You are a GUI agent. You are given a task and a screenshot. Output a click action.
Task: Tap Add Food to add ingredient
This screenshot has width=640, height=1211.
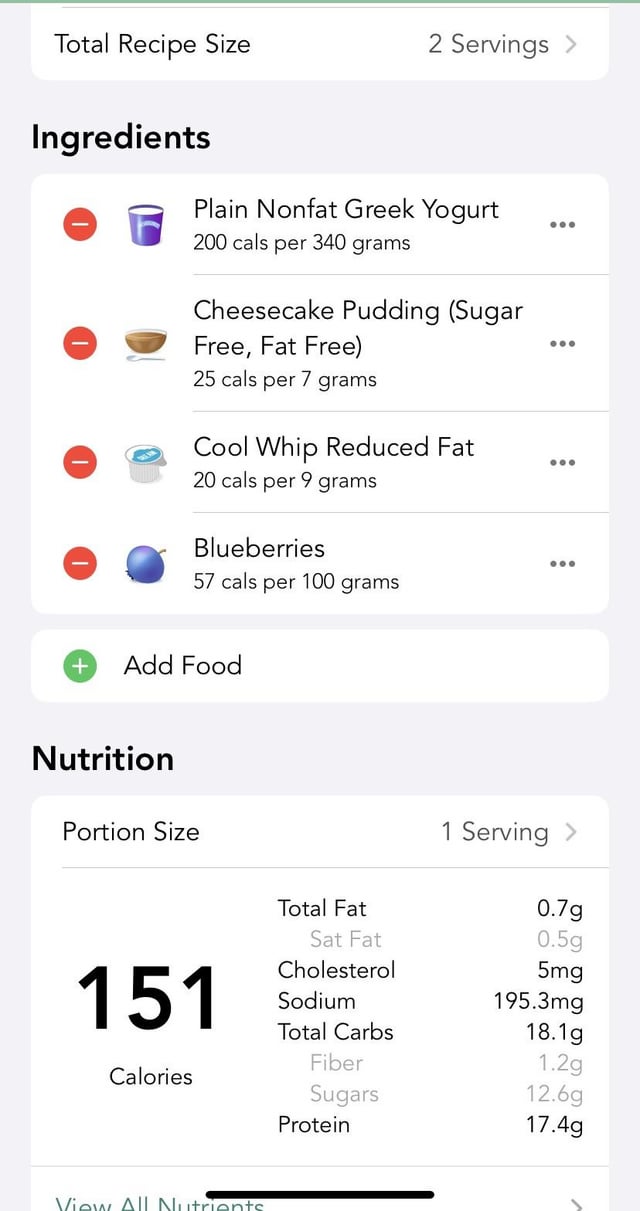tap(320, 666)
